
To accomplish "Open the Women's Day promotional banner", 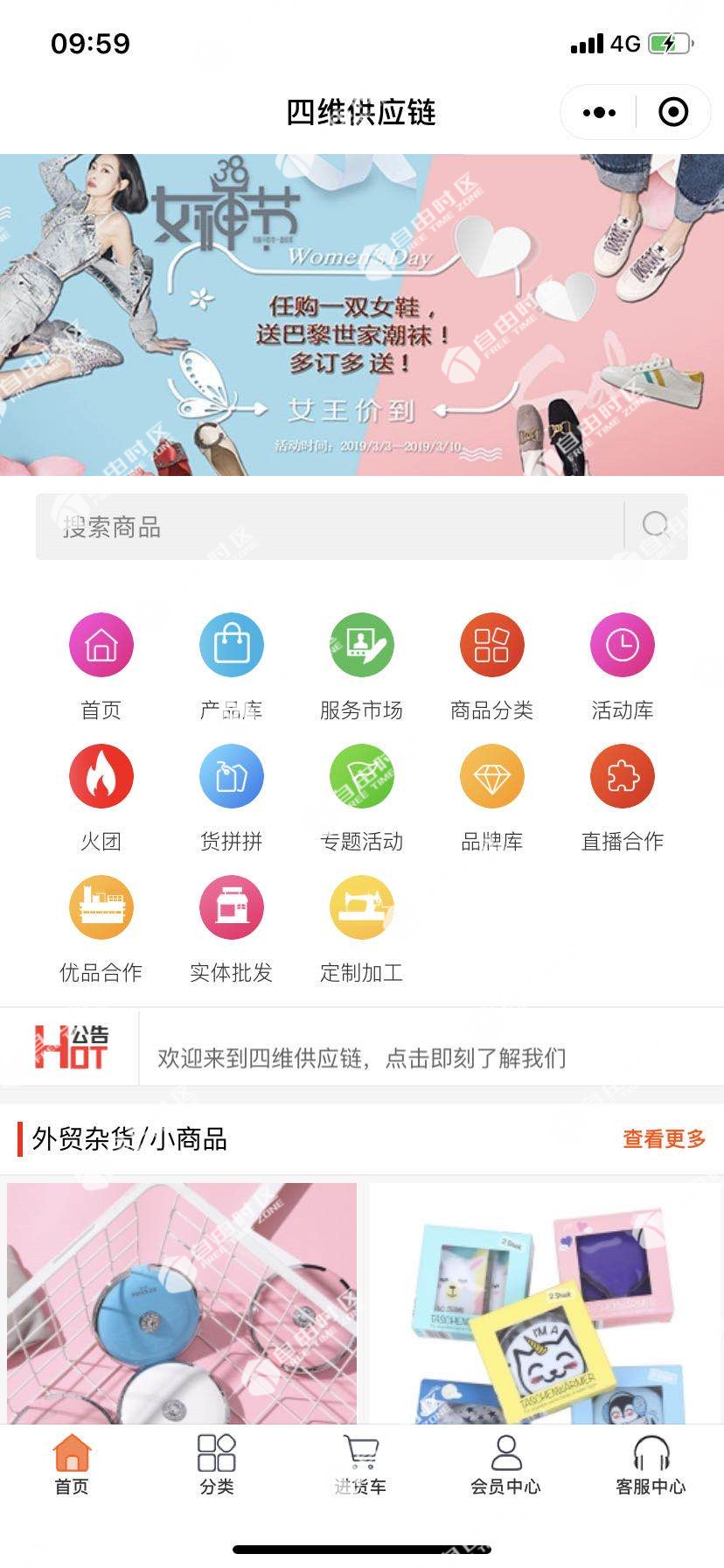I will 362,315.
